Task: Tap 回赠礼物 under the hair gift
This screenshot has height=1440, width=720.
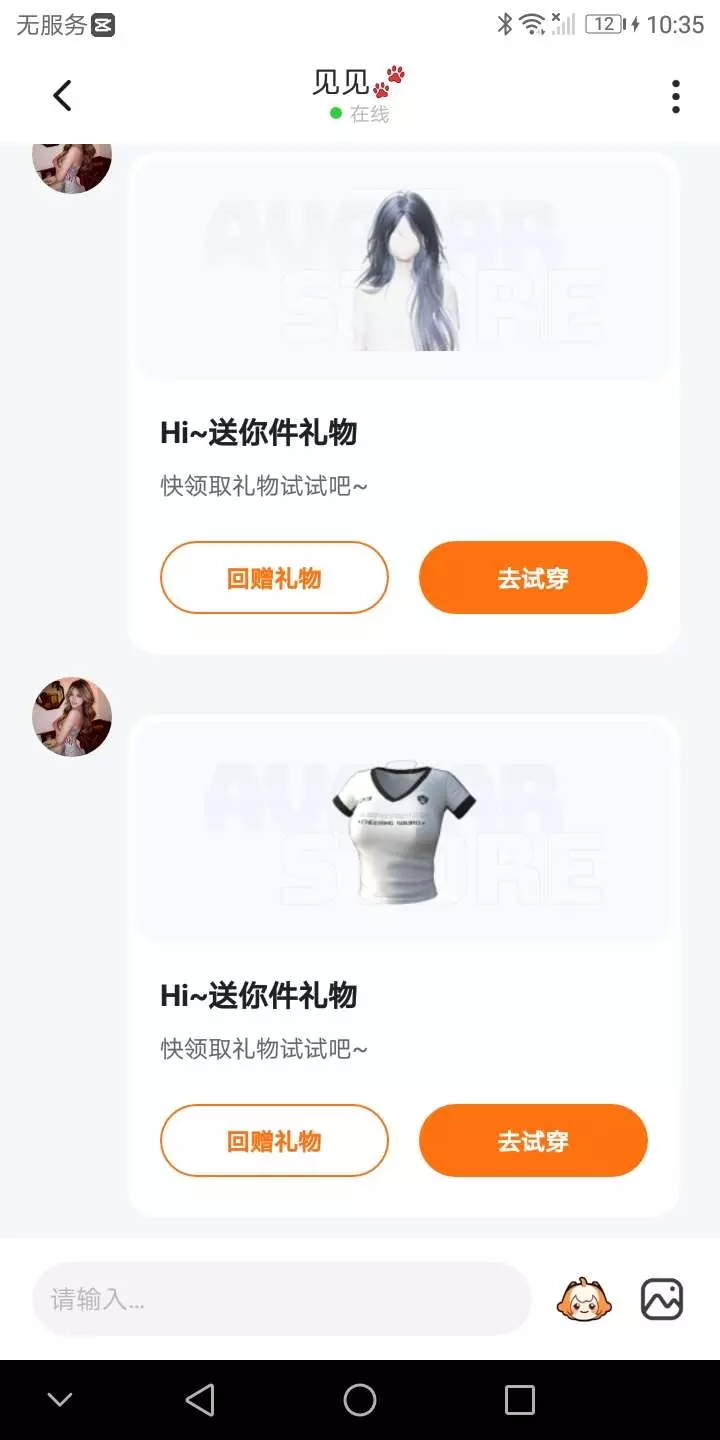Action: [274, 578]
